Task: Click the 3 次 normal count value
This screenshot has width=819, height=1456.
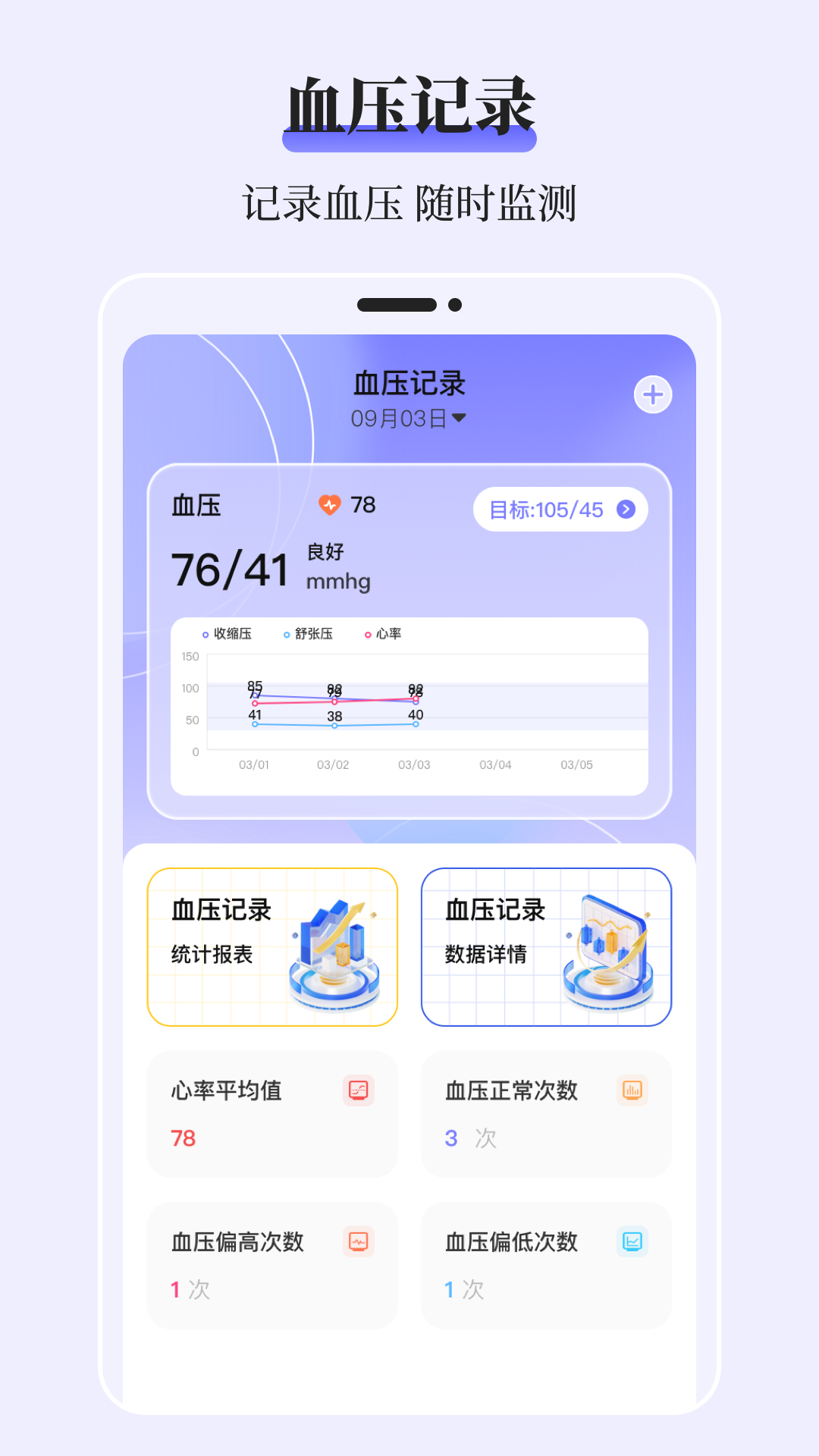Action: [470, 1137]
